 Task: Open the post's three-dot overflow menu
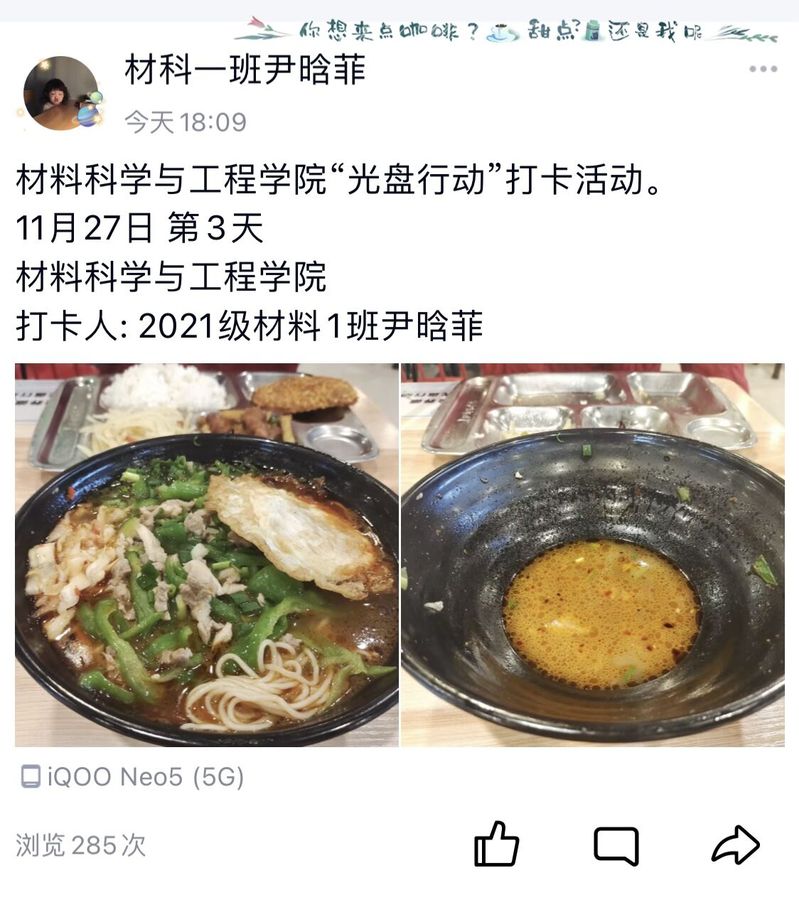[762, 69]
